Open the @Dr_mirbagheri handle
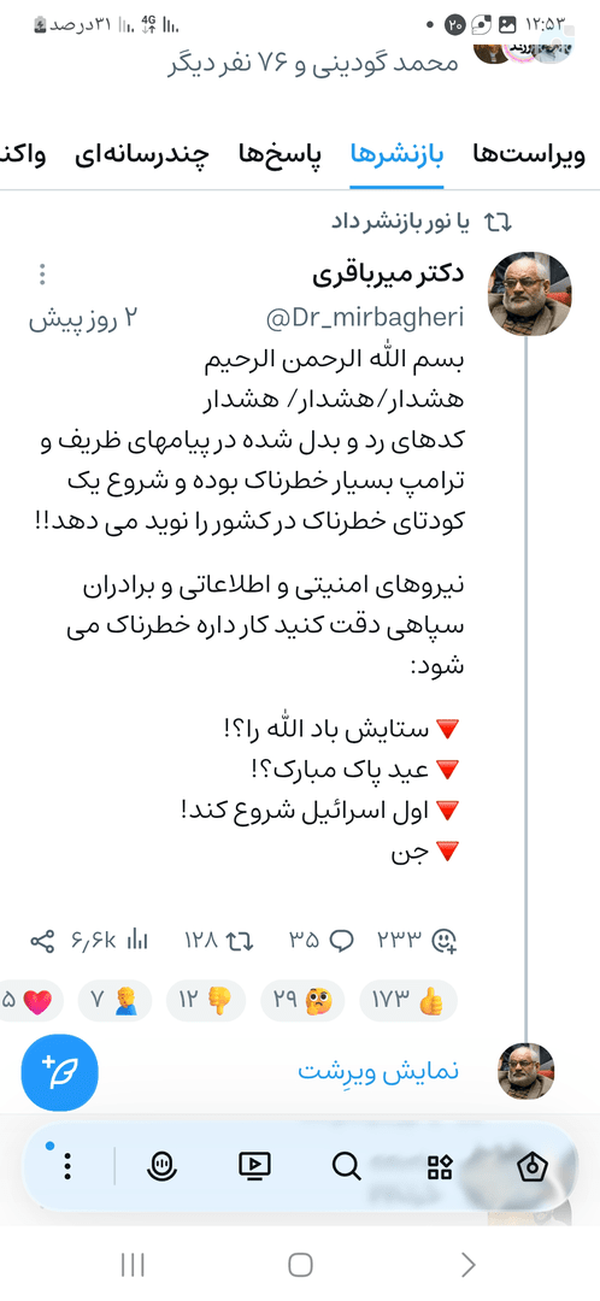This screenshot has width=600, height=1301. tap(364, 318)
